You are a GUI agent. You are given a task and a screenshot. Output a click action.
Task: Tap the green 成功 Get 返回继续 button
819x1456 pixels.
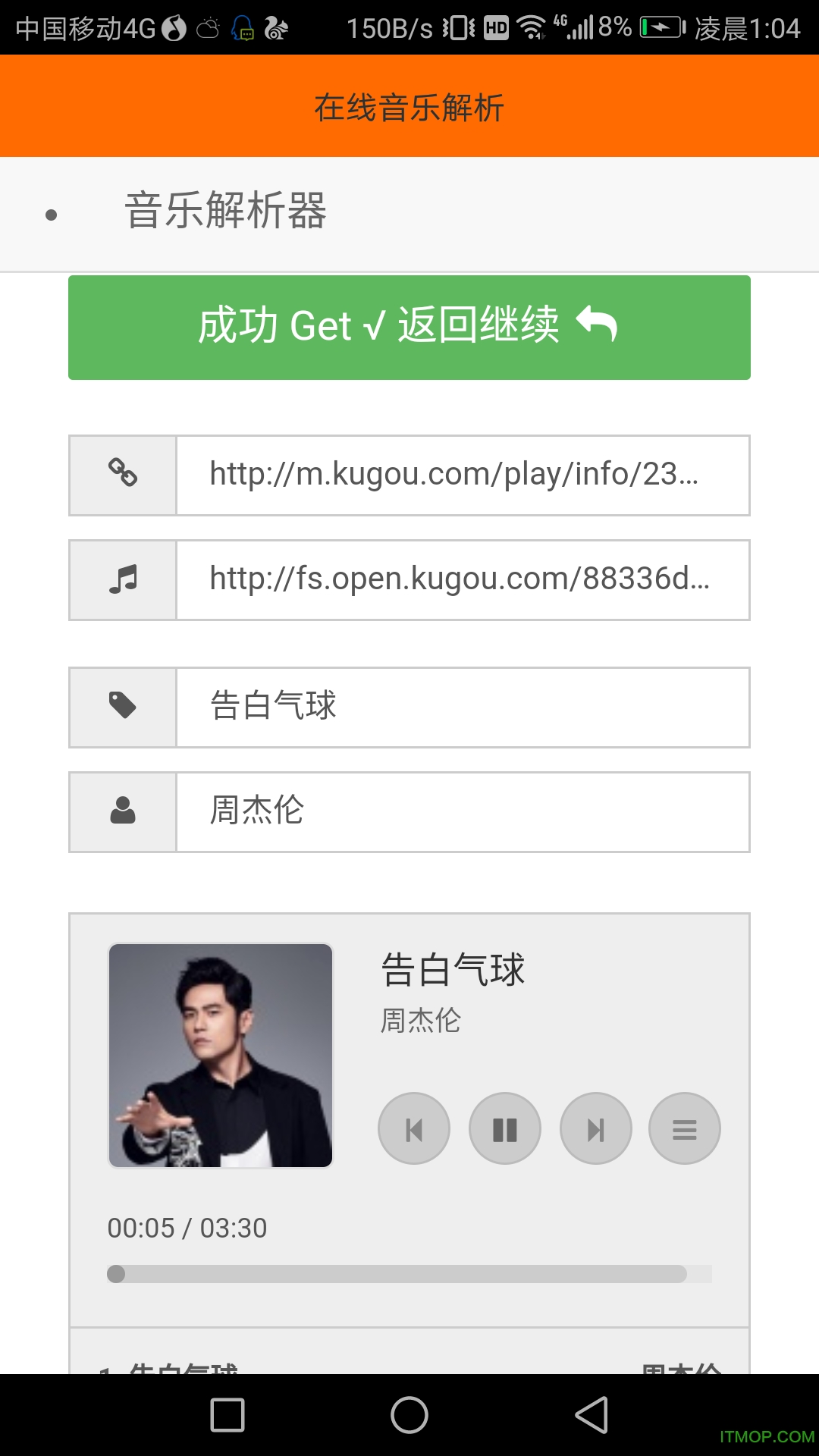[x=409, y=327]
